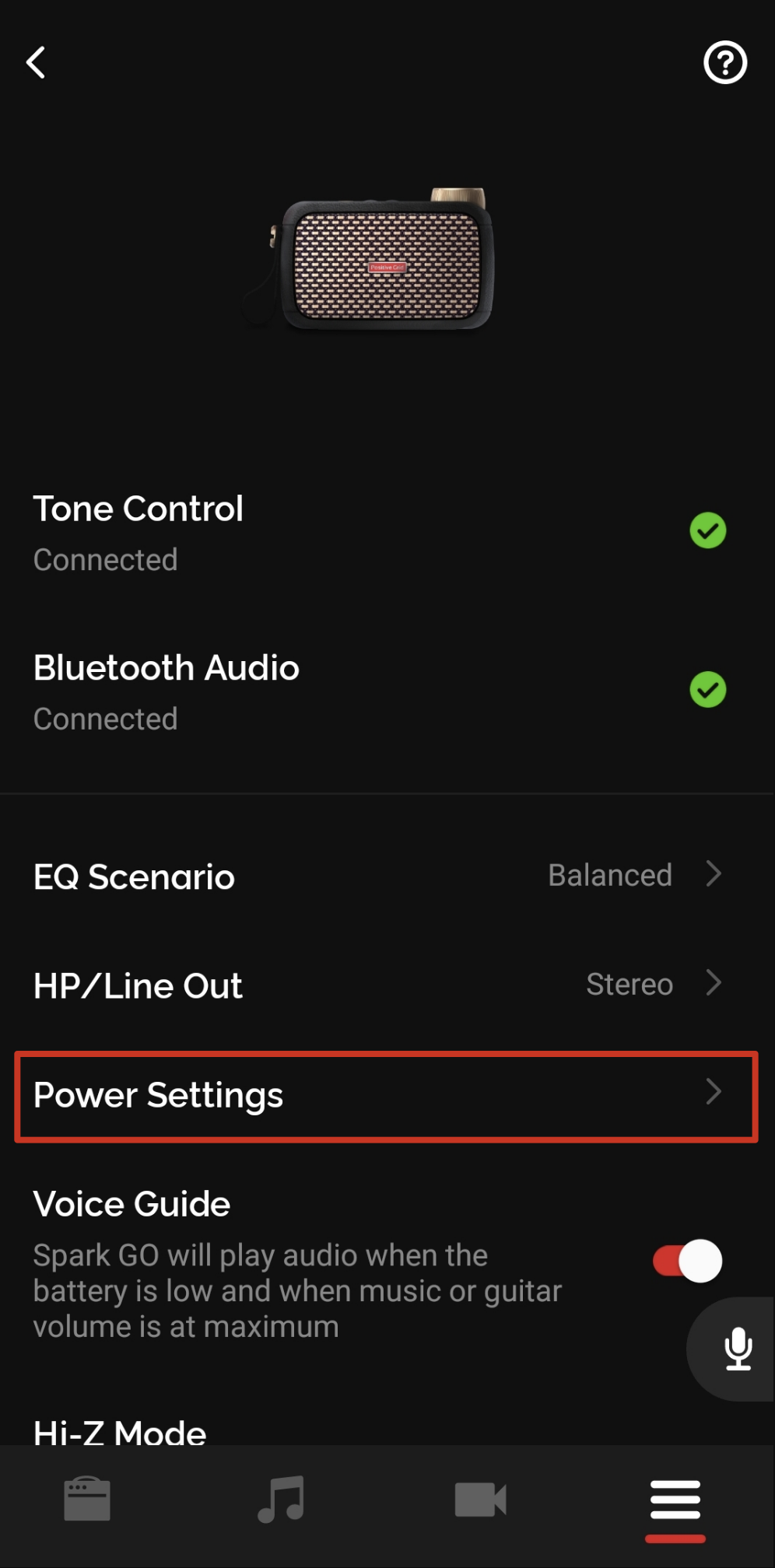Go back using the top-left arrow
The width and height of the screenshot is (775, 1568).
pyautogui.click(x=36, y=62)
